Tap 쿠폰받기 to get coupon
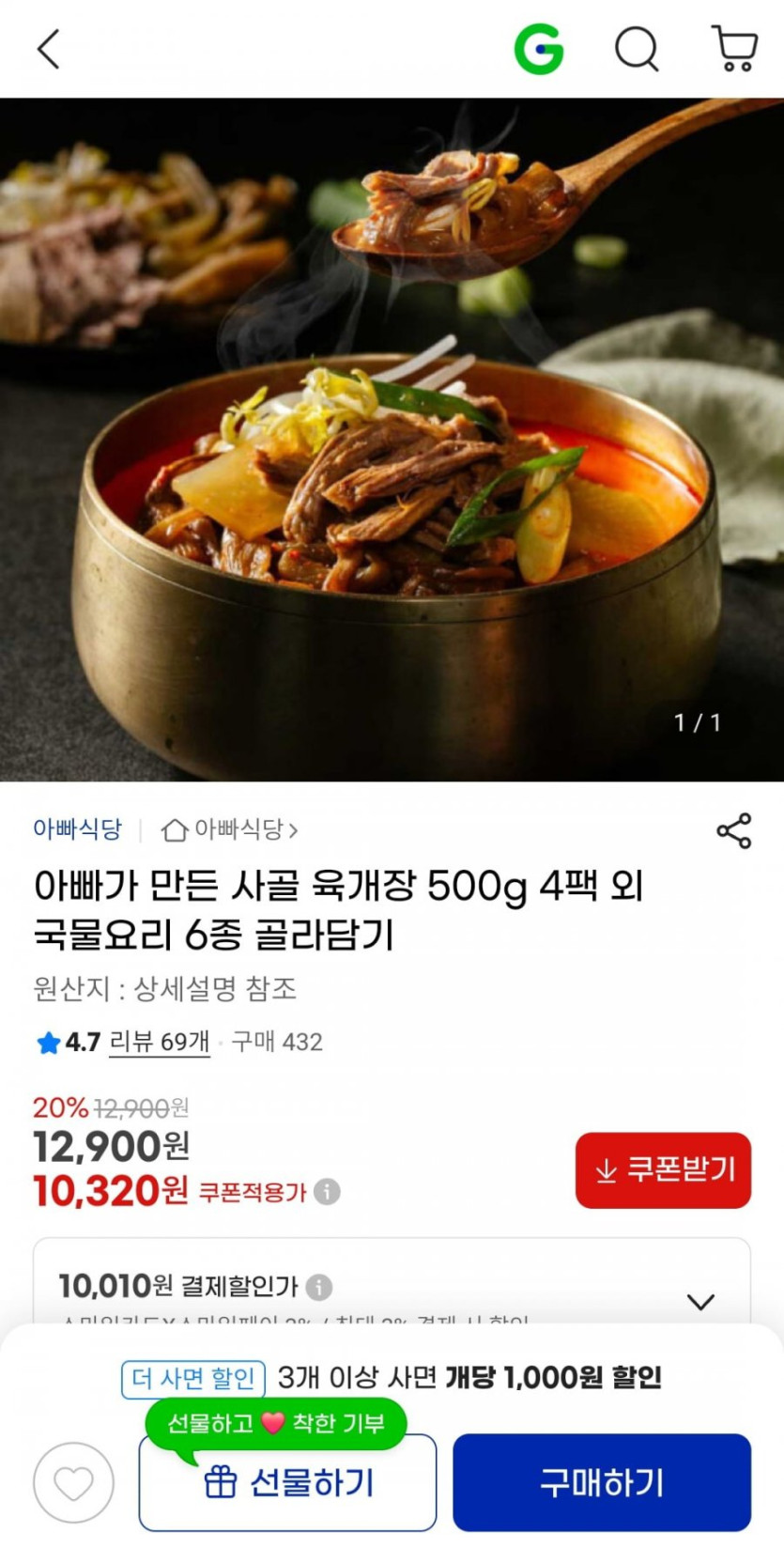The width and height of the screenshot is (784, 1547). click(x=663, y=1170)
